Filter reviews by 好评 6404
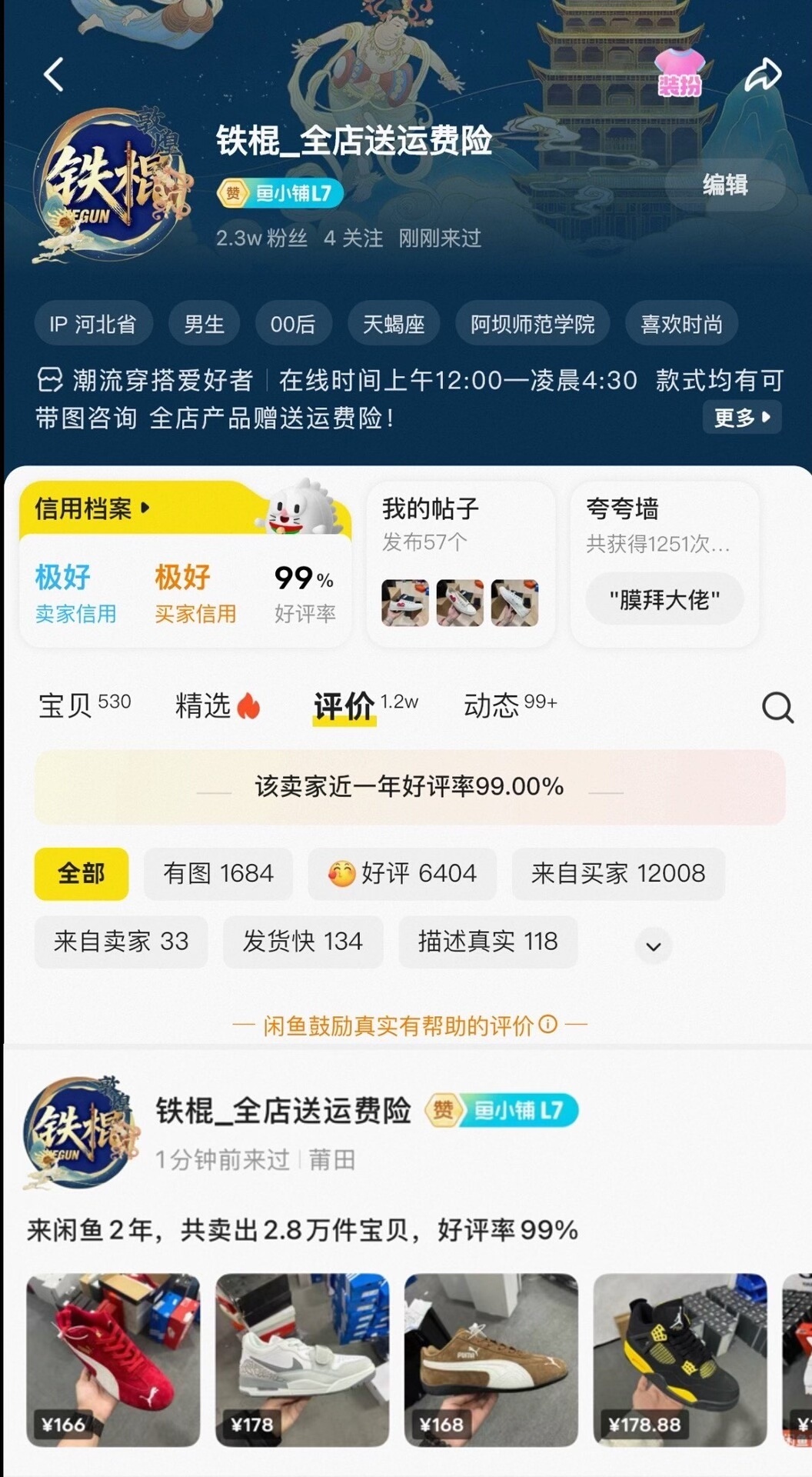 [402, 874]
